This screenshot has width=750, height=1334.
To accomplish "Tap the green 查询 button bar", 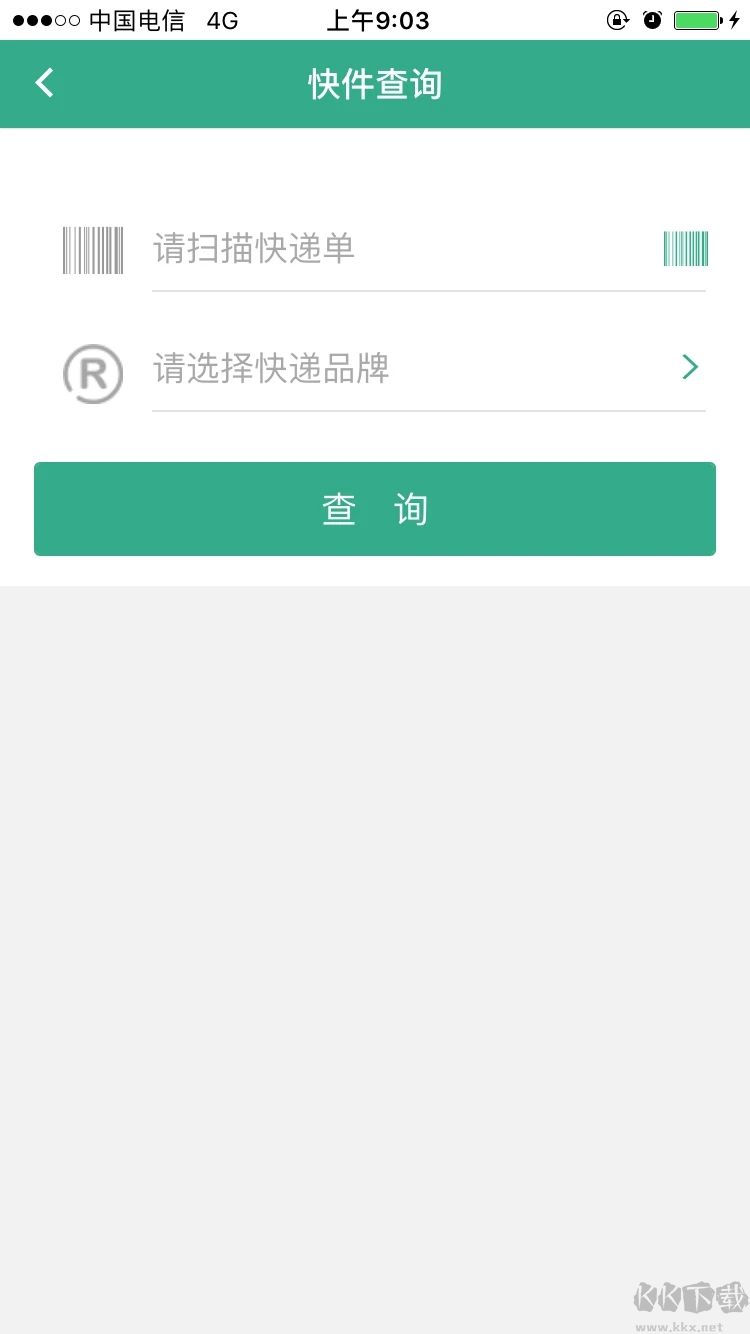I will pyautogui.click(x=375, y=508).
